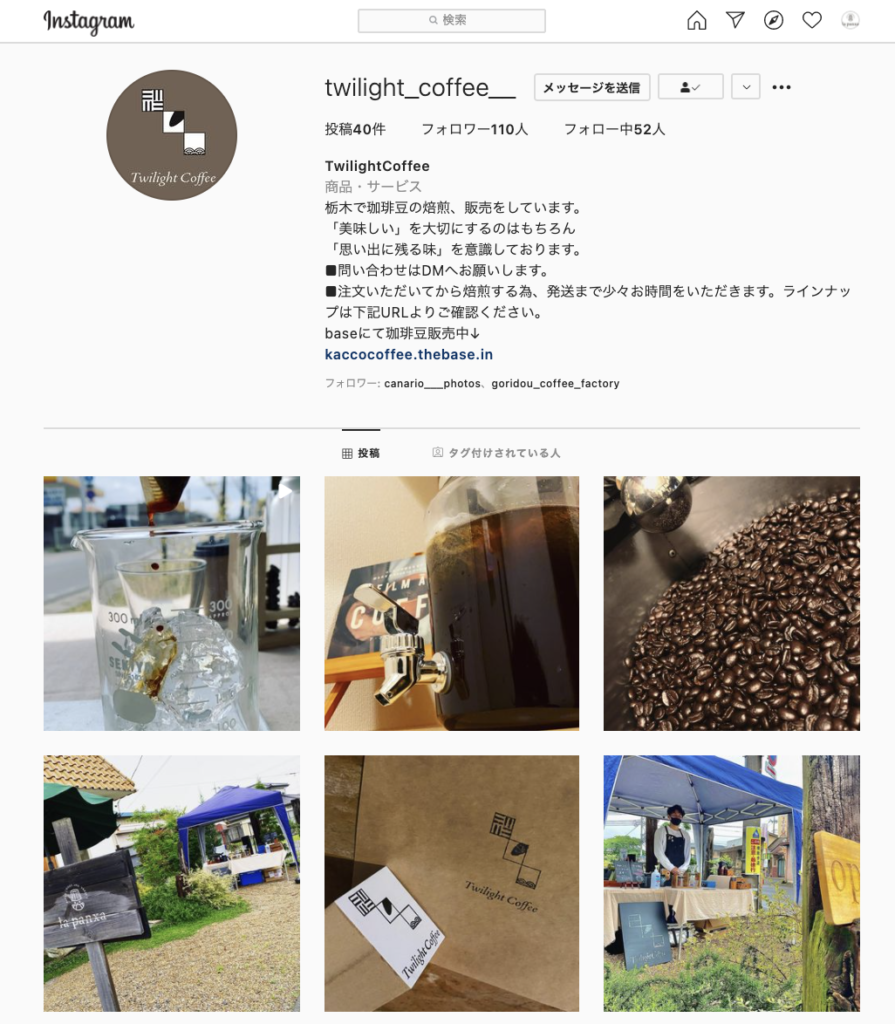View the フォロワー110人 follower list
This screenshot has width=895, height=1024.
point(474,129)
